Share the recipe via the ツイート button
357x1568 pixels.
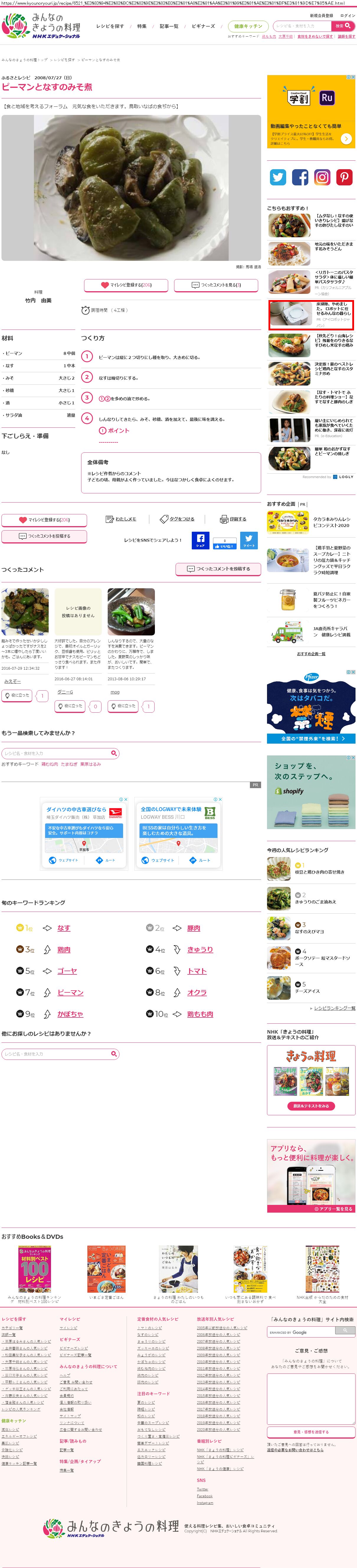coord(248,540)
